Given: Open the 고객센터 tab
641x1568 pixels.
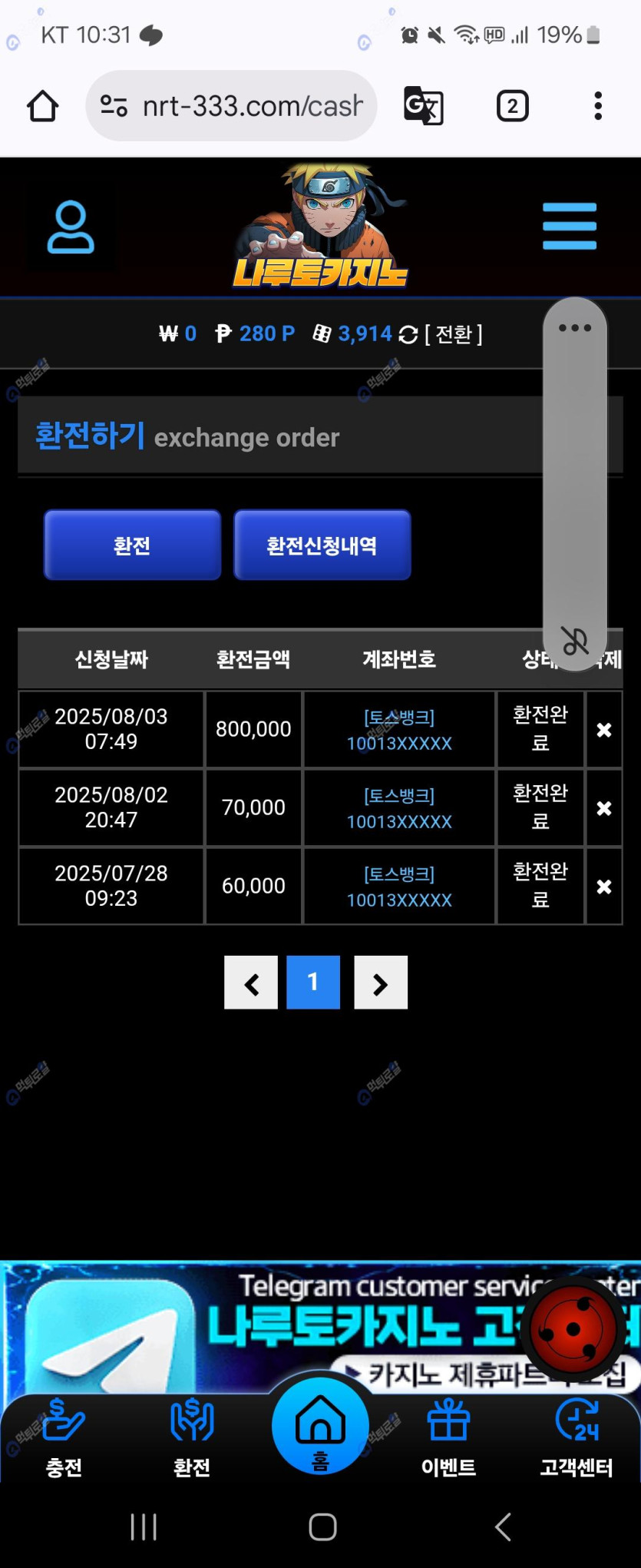Looking at the screenshot, I should click(577, 1438).
